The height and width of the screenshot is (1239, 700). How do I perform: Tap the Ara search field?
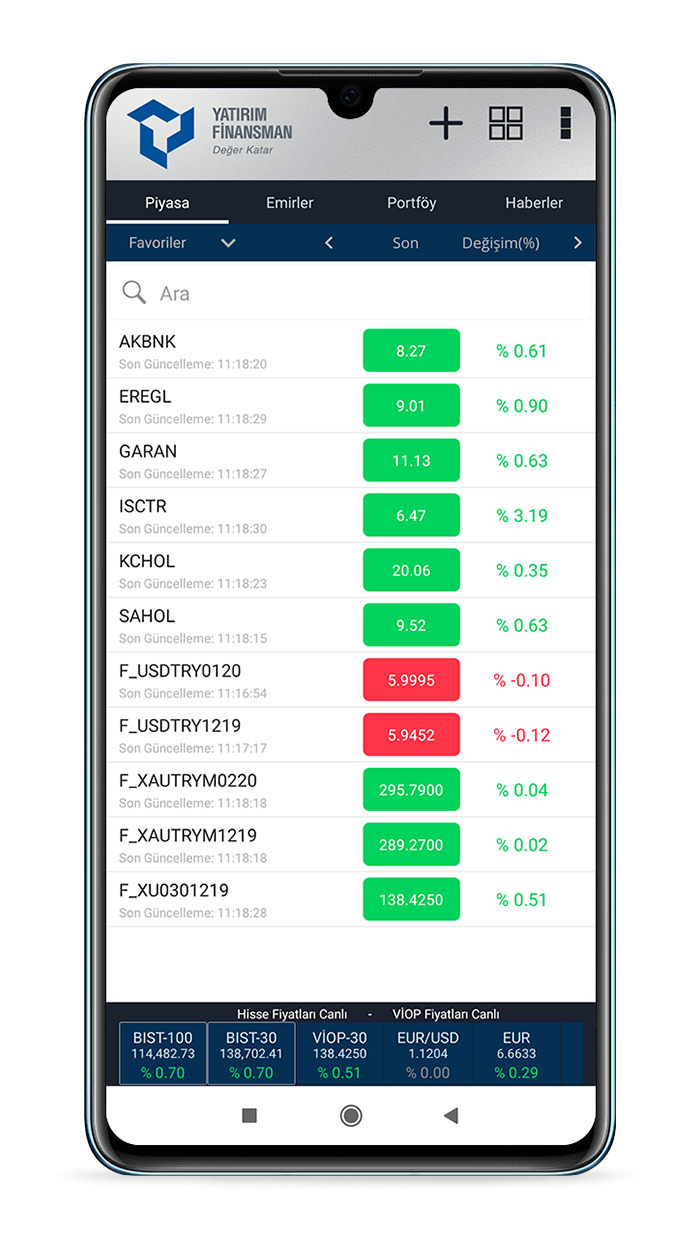click(x=350, y=293)
